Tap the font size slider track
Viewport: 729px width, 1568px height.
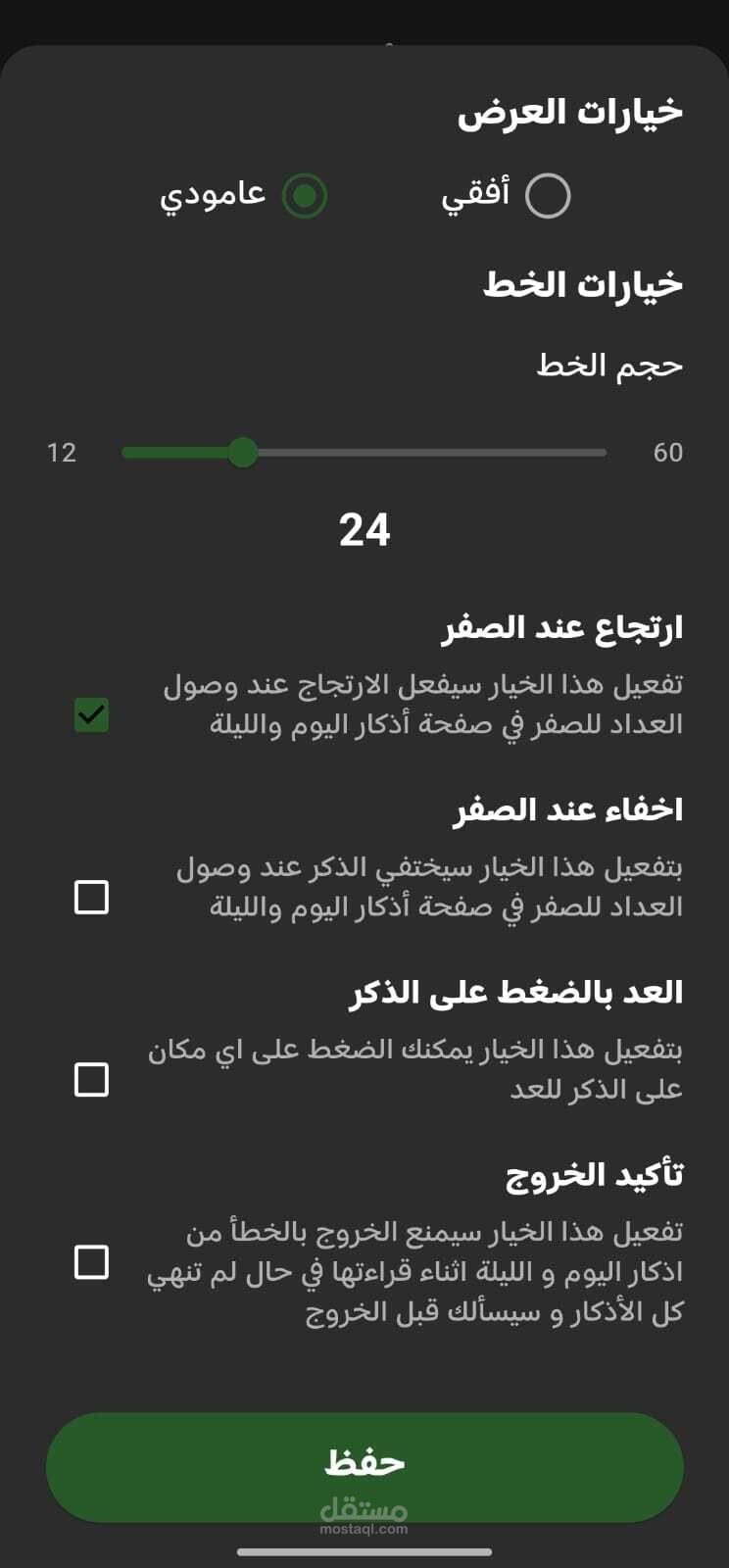[364, 452]
